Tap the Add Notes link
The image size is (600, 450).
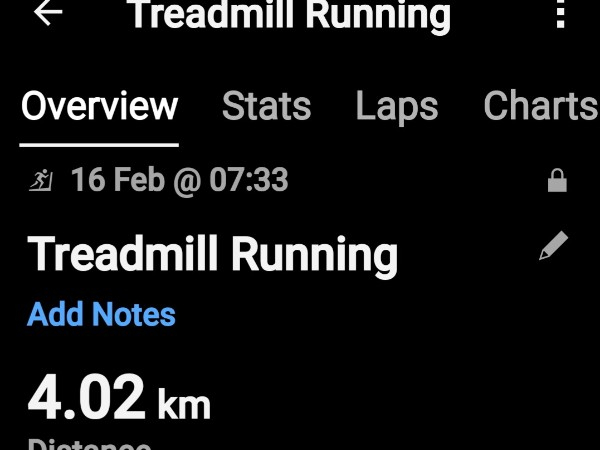pos(101,315)
